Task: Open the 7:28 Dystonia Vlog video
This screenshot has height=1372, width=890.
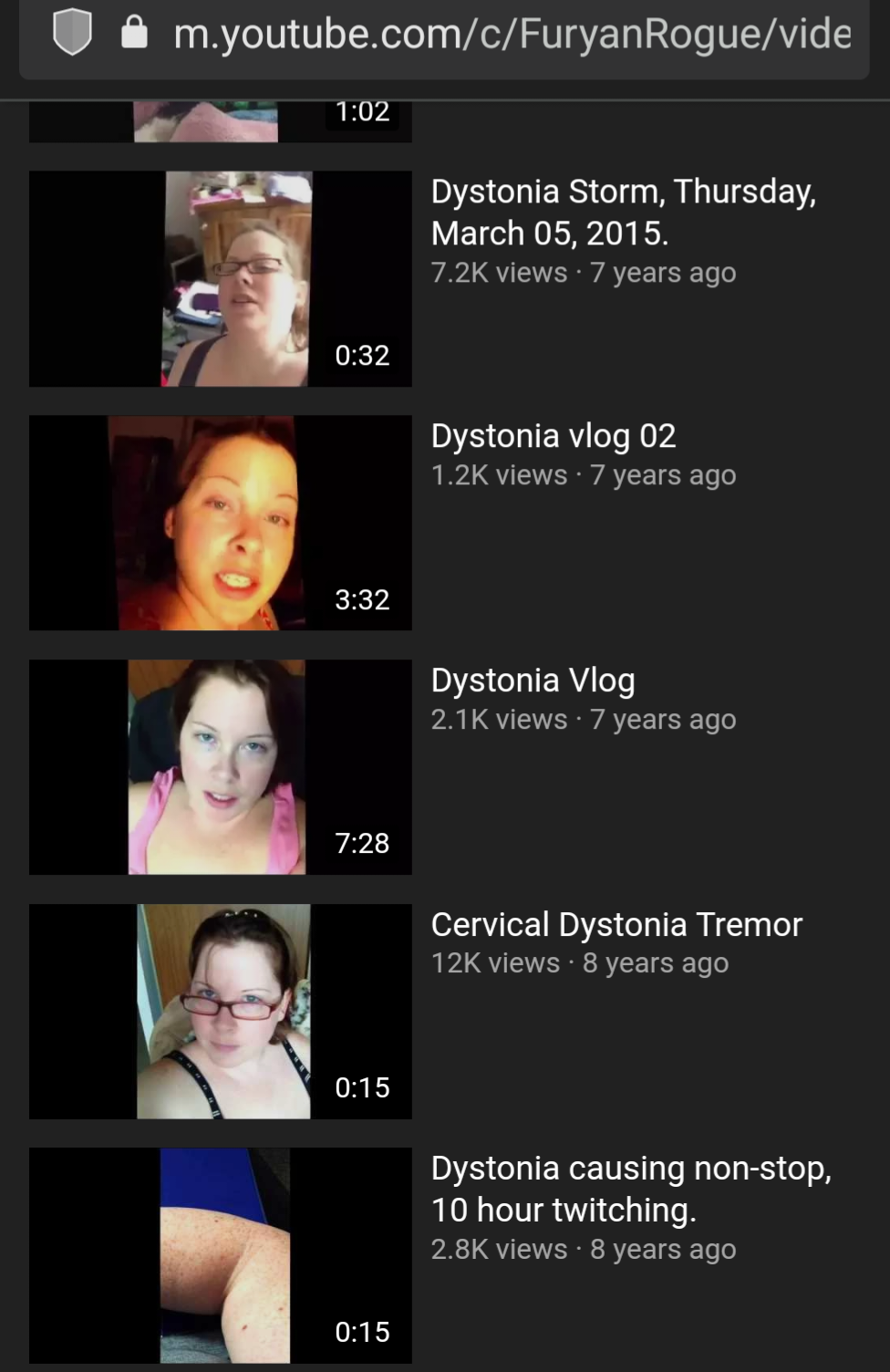Action: tap(221, 767)
